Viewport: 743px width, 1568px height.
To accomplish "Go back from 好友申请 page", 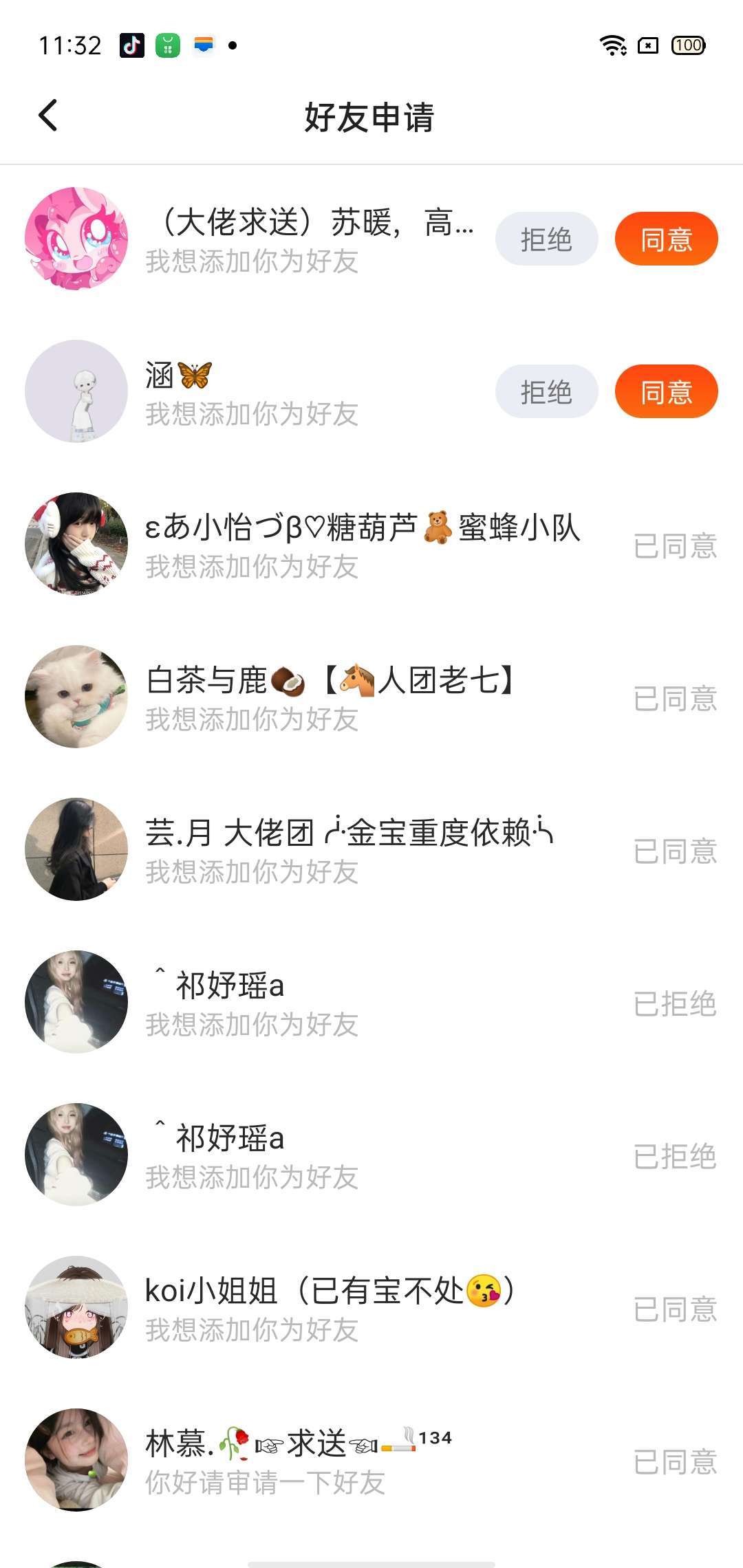I will (48, 116).
